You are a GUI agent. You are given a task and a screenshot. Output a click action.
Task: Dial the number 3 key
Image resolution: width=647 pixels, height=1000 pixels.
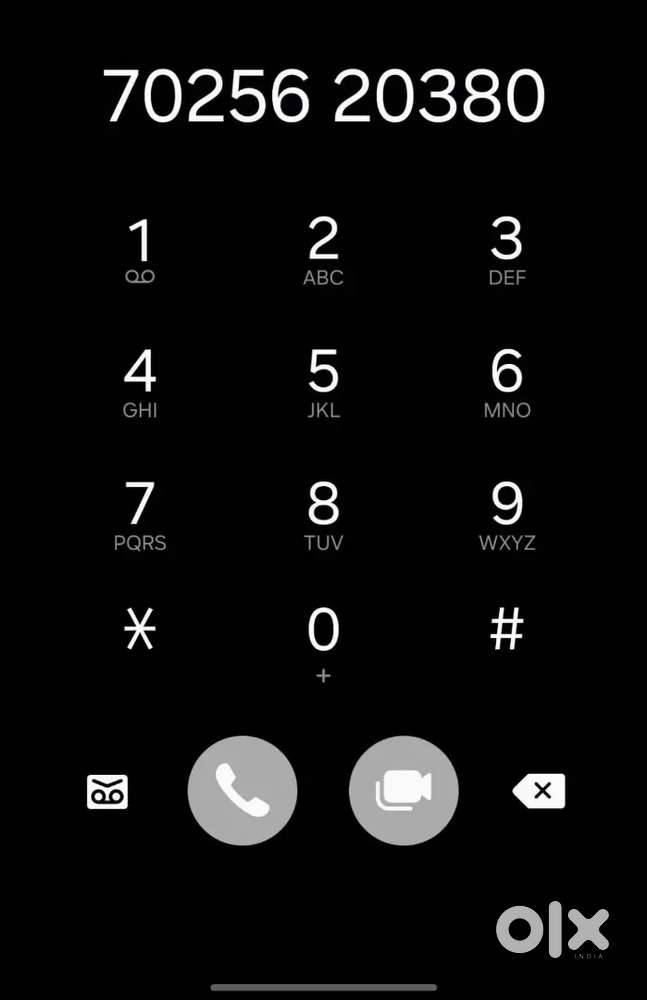point(507,251)
